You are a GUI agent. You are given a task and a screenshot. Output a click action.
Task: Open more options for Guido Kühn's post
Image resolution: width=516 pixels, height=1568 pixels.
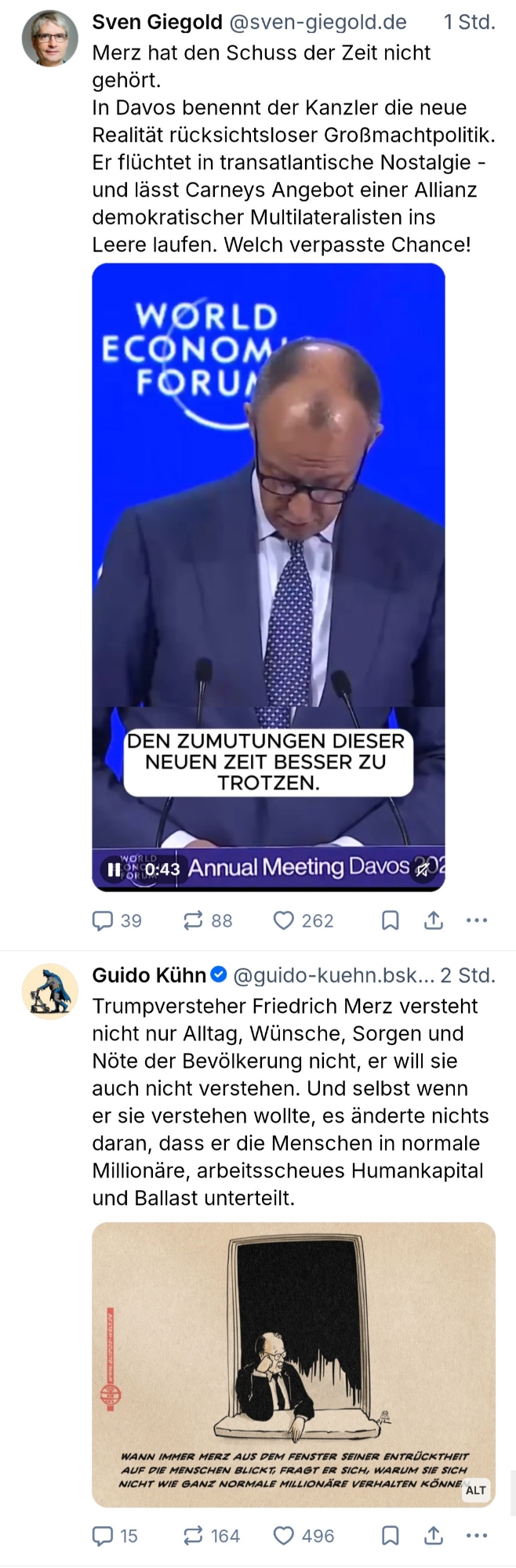[x=477, y=1536]
